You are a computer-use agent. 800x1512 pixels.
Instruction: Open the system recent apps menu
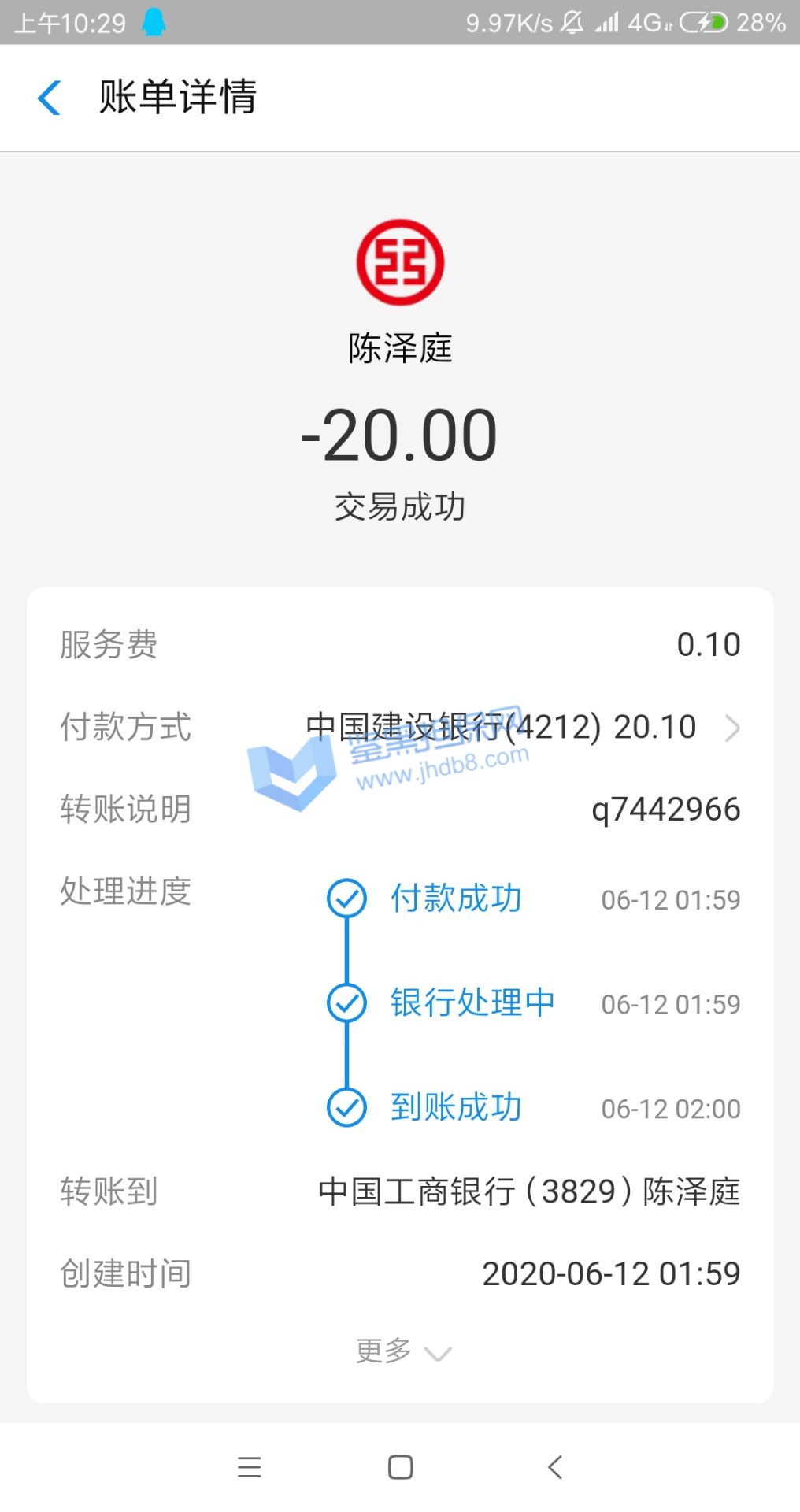(249, 1466)
